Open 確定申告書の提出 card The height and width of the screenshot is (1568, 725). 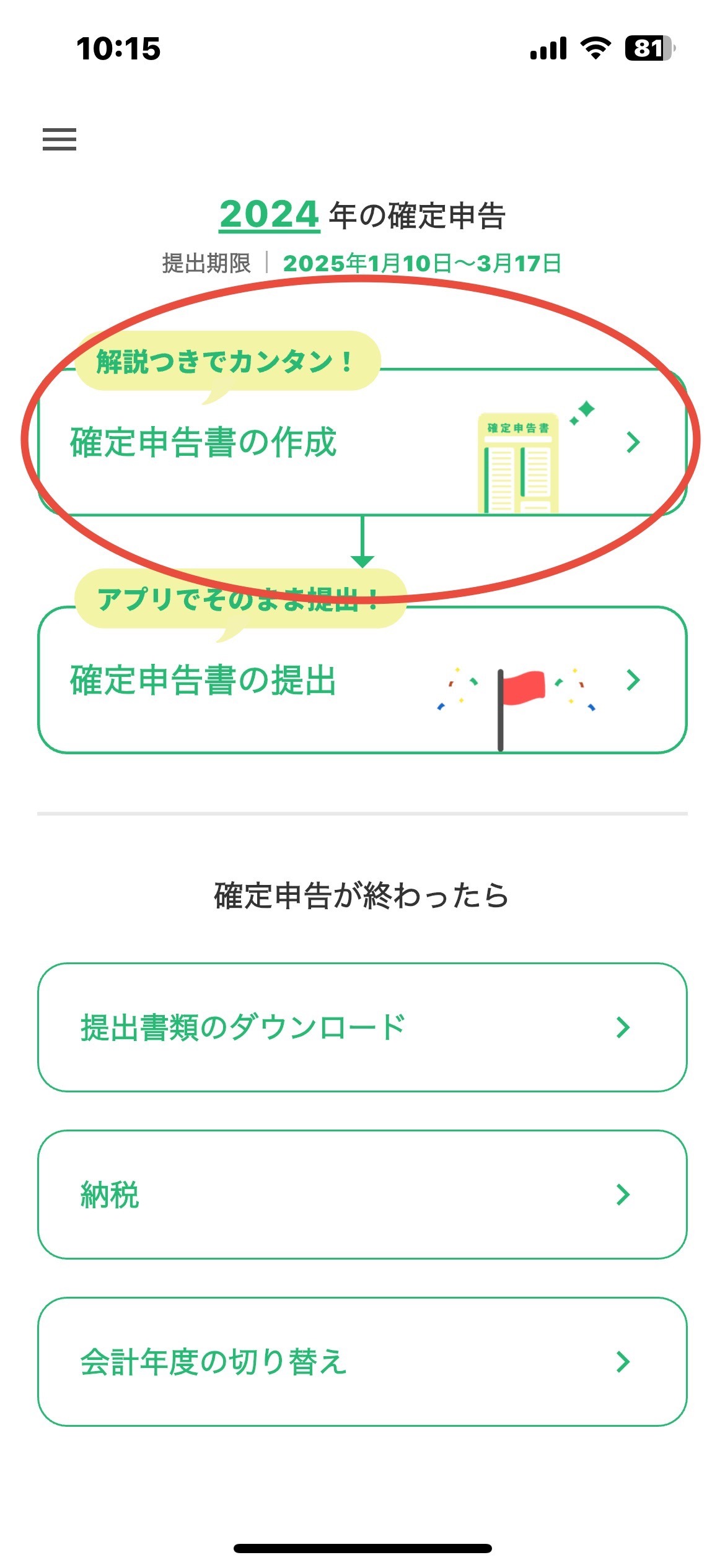point(362,680)
